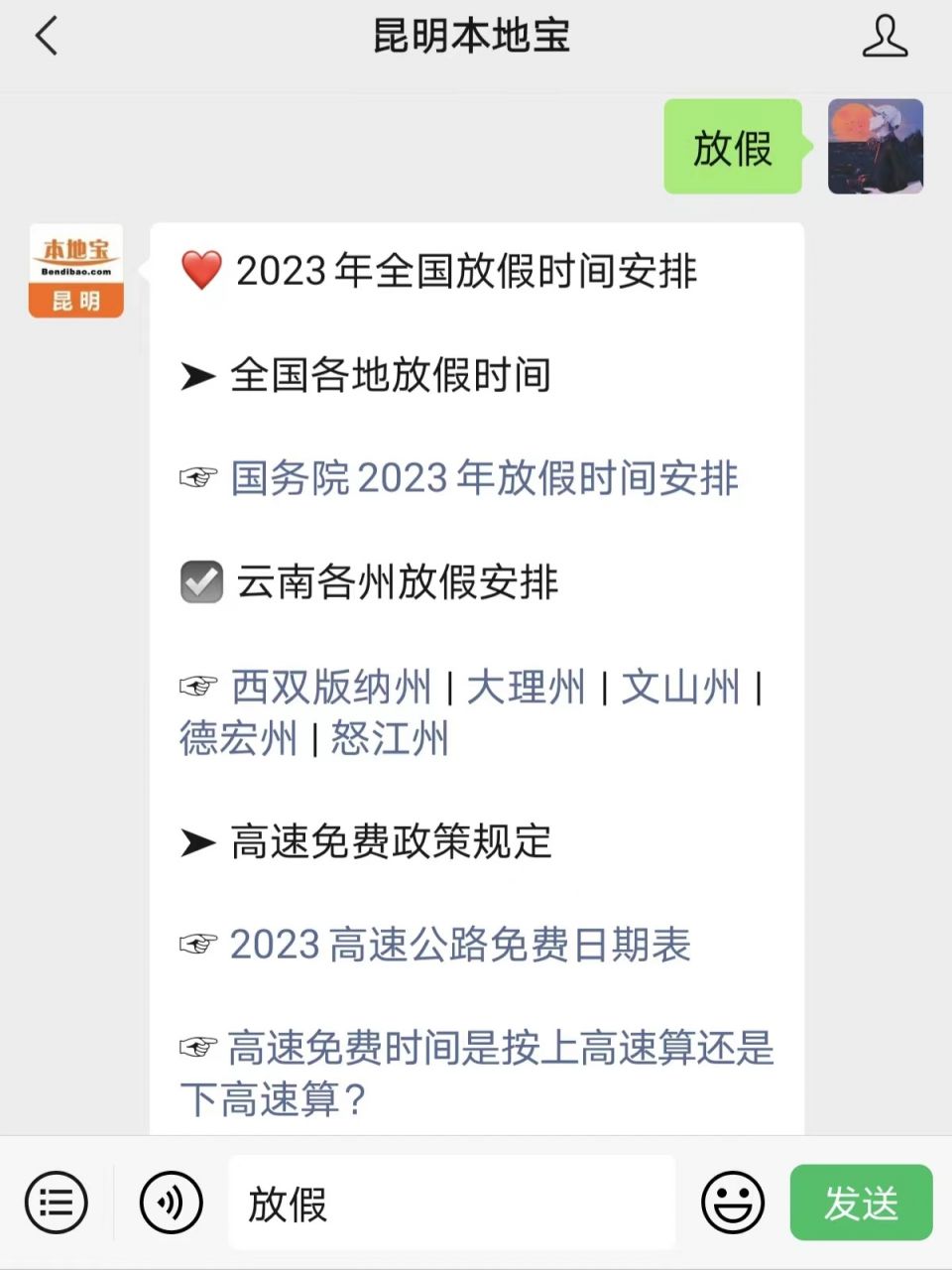
Task: Open the 西双版纳州 holiday link
Action: [x=329, y=688]
